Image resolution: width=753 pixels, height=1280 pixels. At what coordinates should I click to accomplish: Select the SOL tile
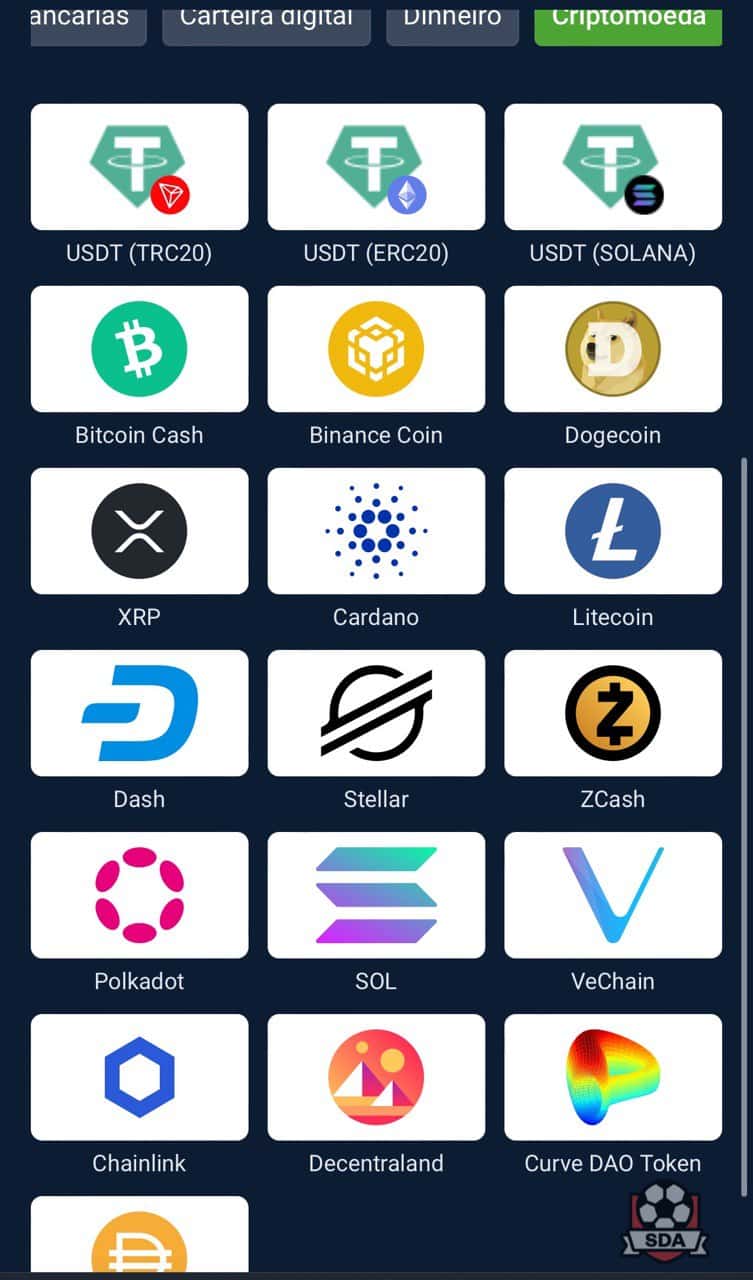pos(376,895)
